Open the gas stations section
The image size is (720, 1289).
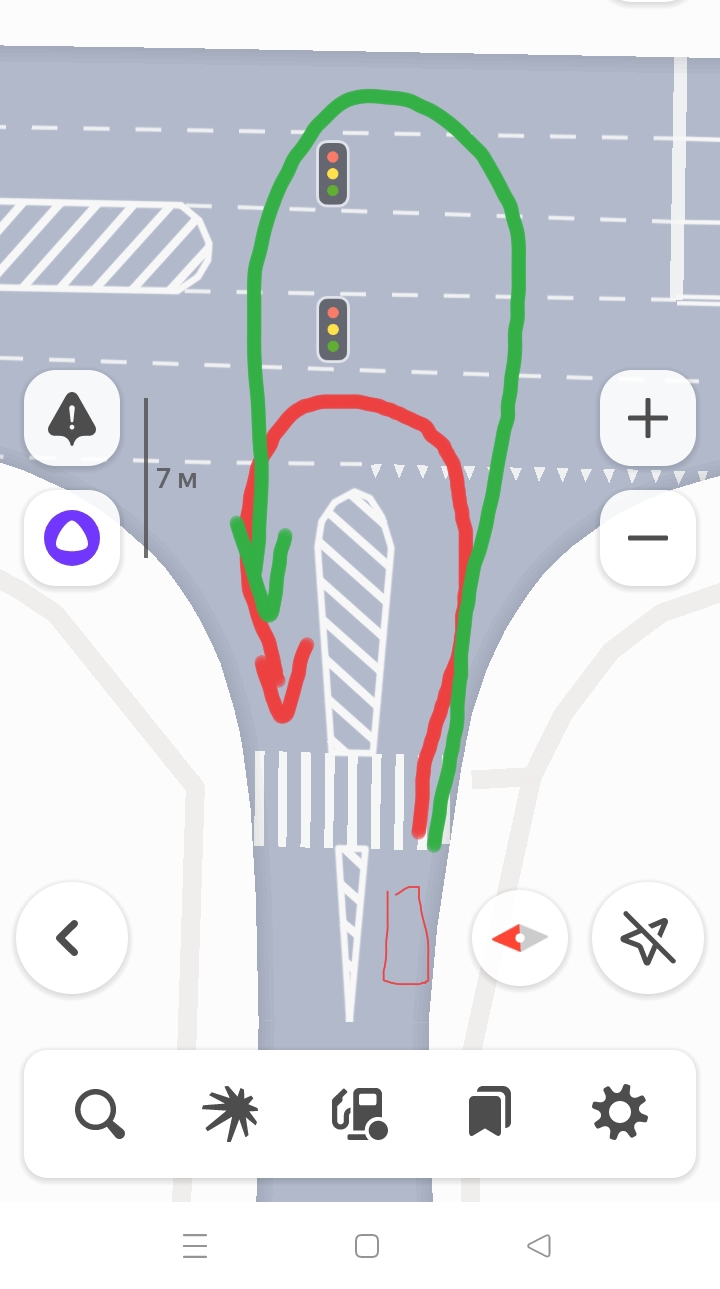360,1113
